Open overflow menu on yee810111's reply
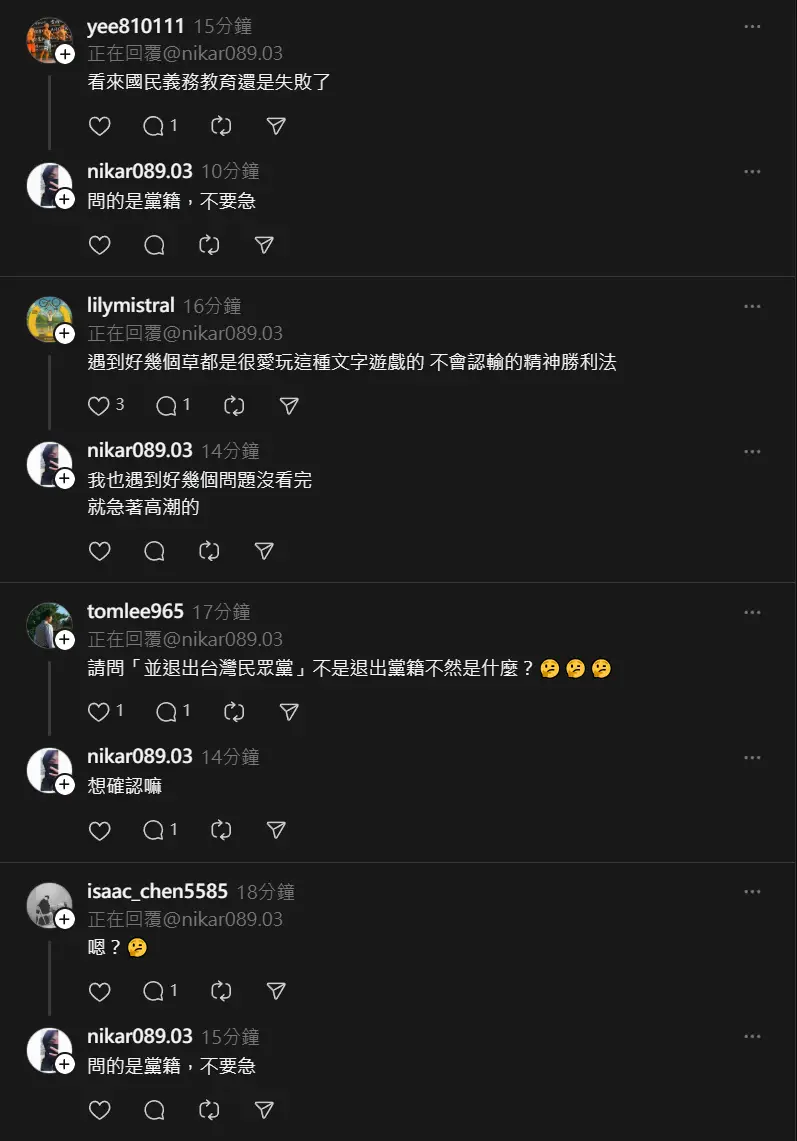Image resolution: width=797 pixels, height=1141 pixels. click(752, 27)
